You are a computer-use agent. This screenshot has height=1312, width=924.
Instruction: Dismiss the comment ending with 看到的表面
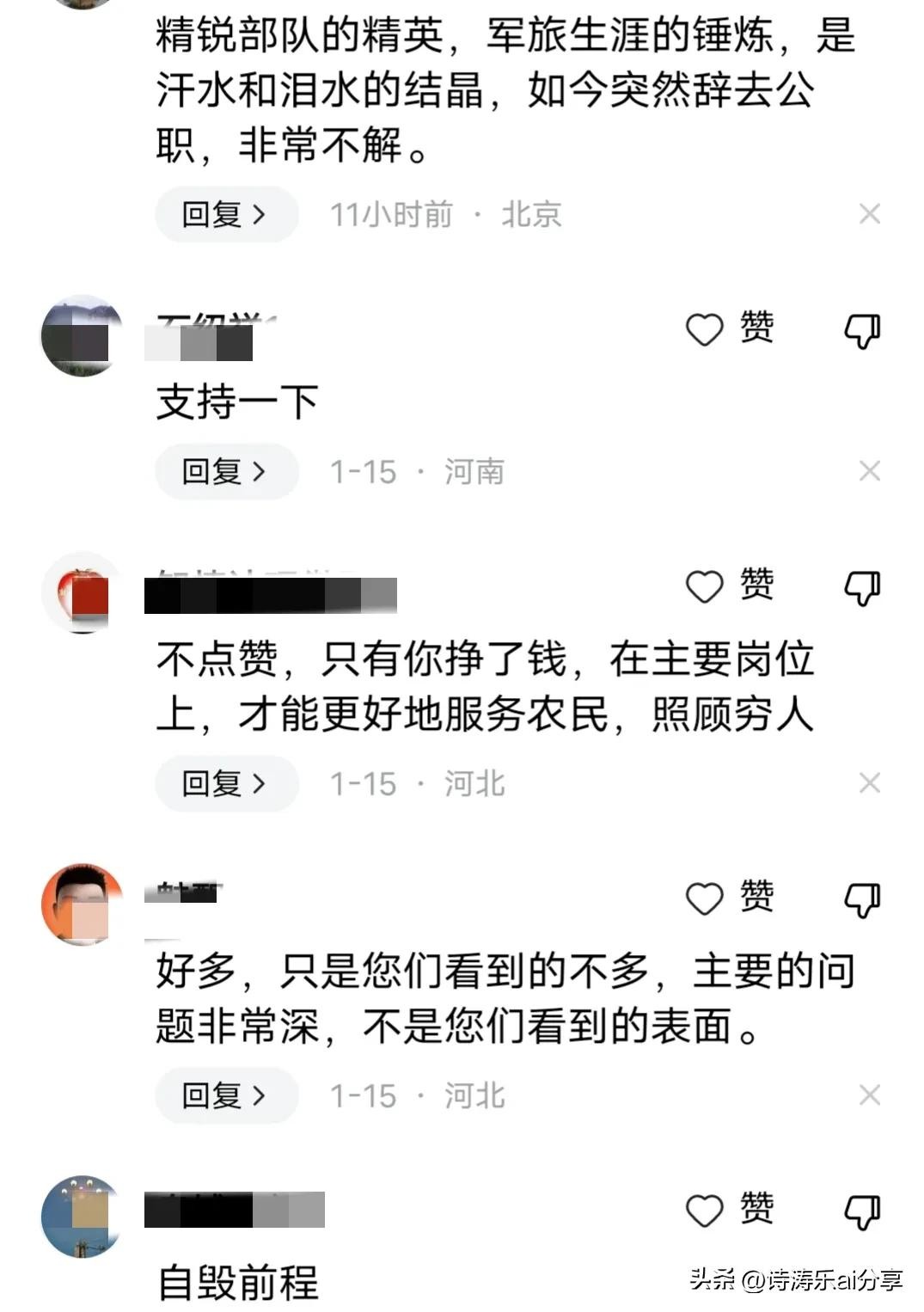coord(870,1095)
